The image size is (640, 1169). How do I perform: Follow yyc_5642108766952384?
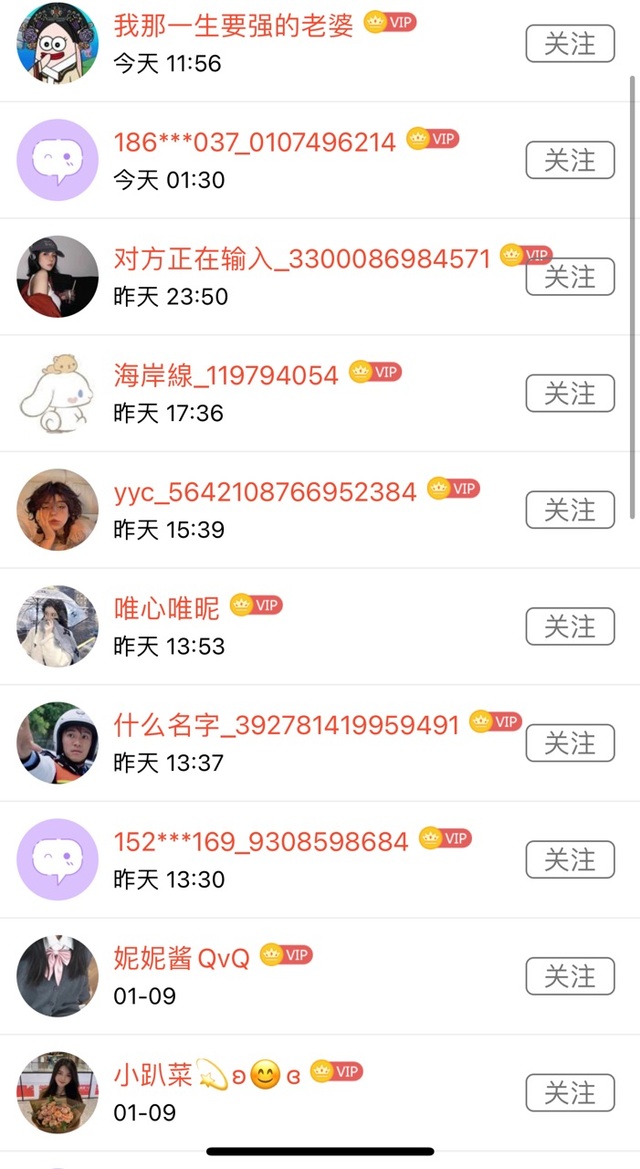coord(570,510)
